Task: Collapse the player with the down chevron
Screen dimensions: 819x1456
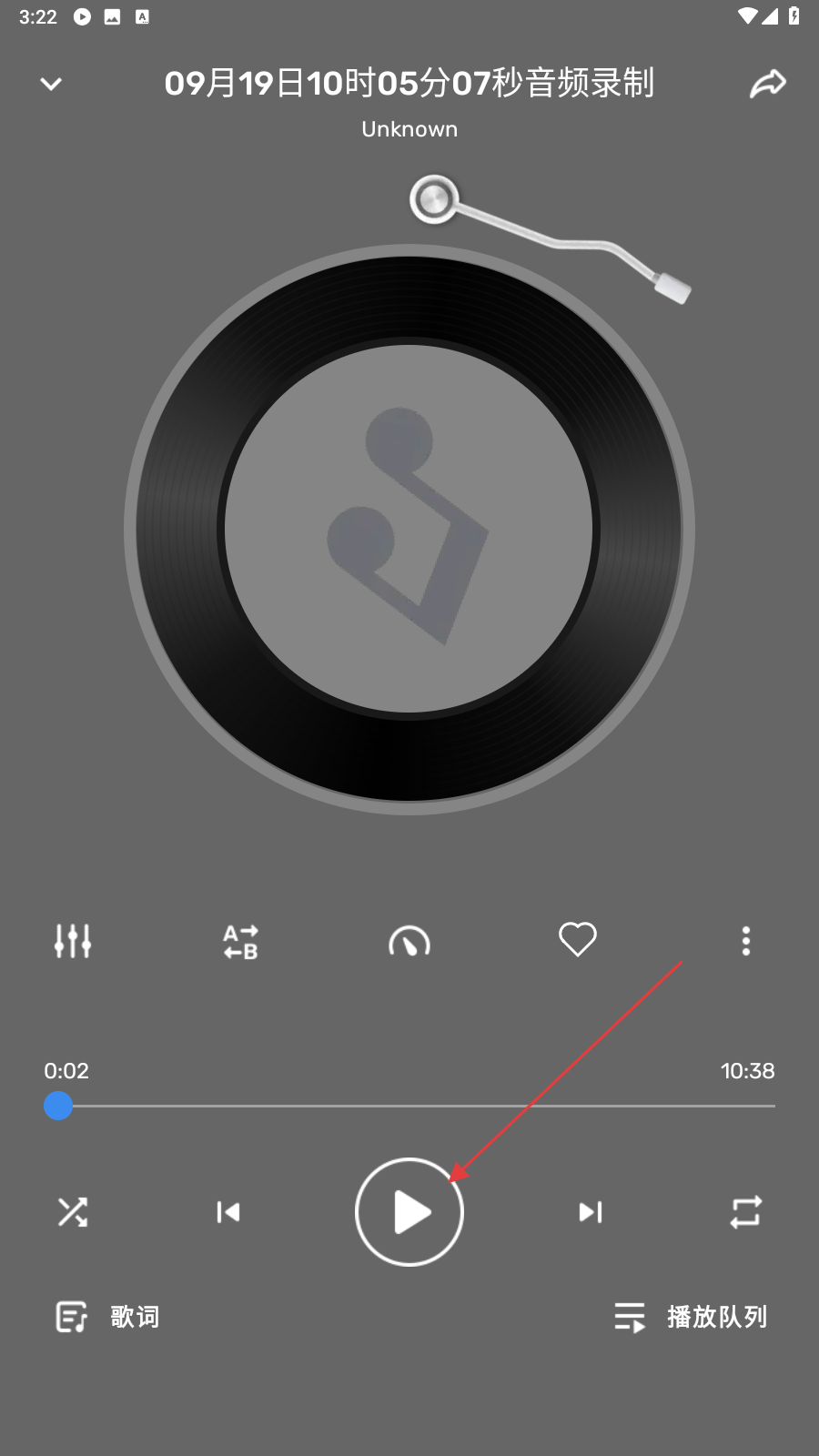Action: [51, 84]
